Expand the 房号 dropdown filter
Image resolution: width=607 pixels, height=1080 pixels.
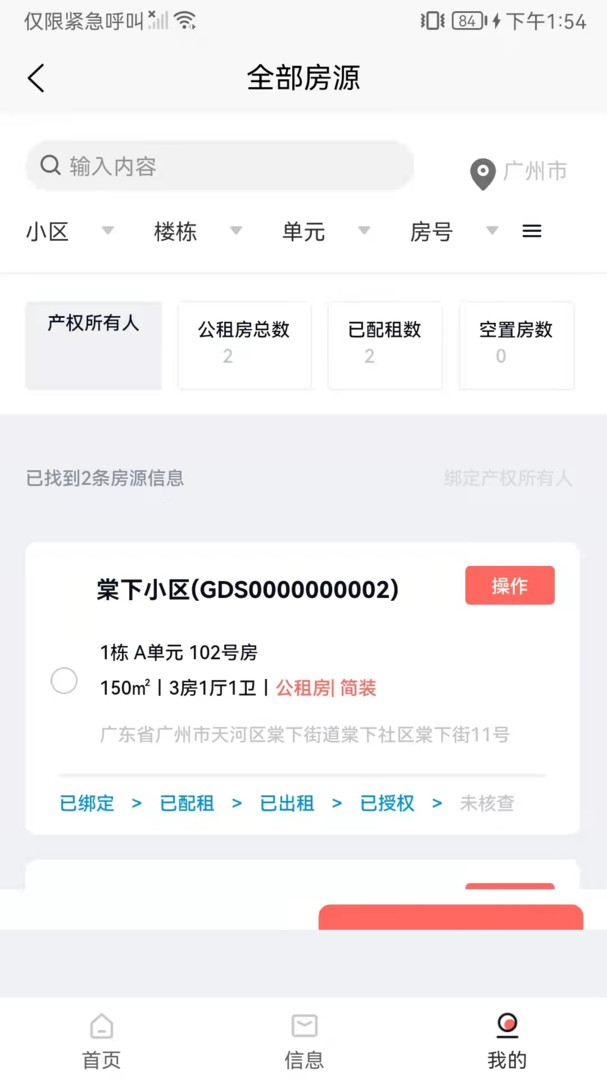click(453, 232)
